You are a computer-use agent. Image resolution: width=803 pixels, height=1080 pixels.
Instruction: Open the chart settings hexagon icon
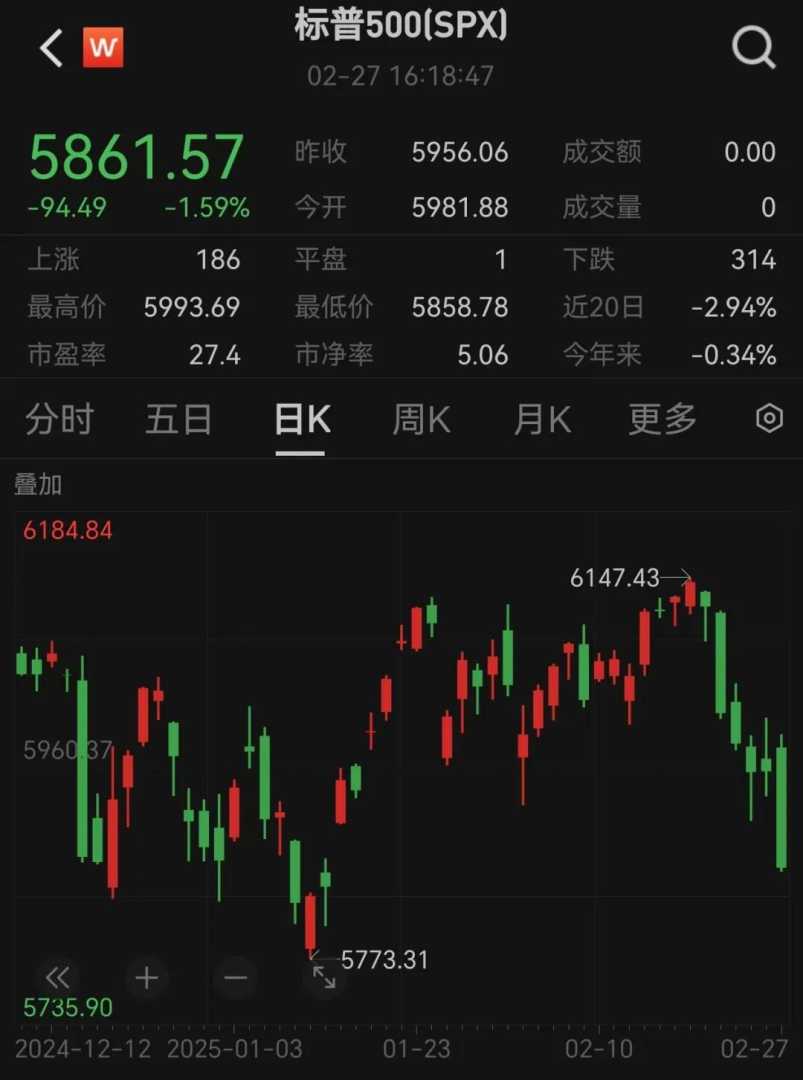click(768, 419)
